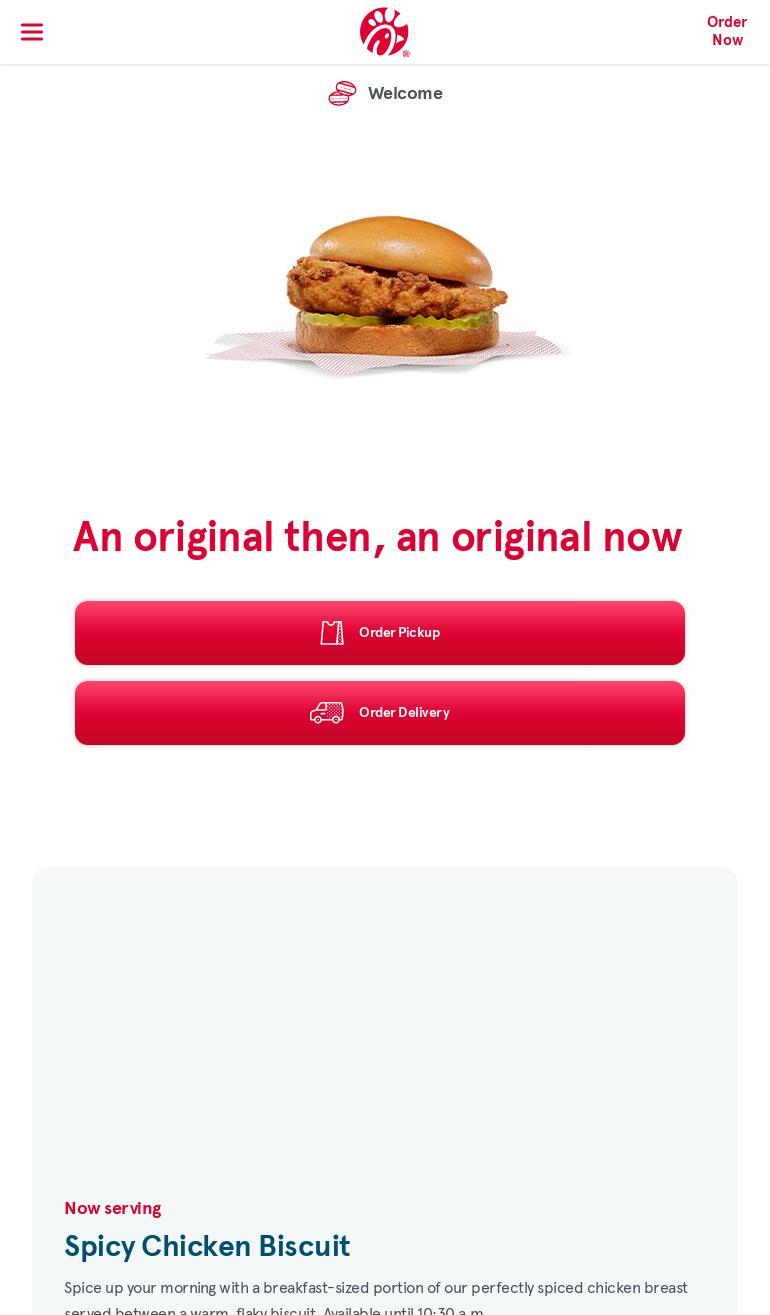770x1315 pixels.
Task: Open the hamburger navigation menu
Action: click(32, 32)
